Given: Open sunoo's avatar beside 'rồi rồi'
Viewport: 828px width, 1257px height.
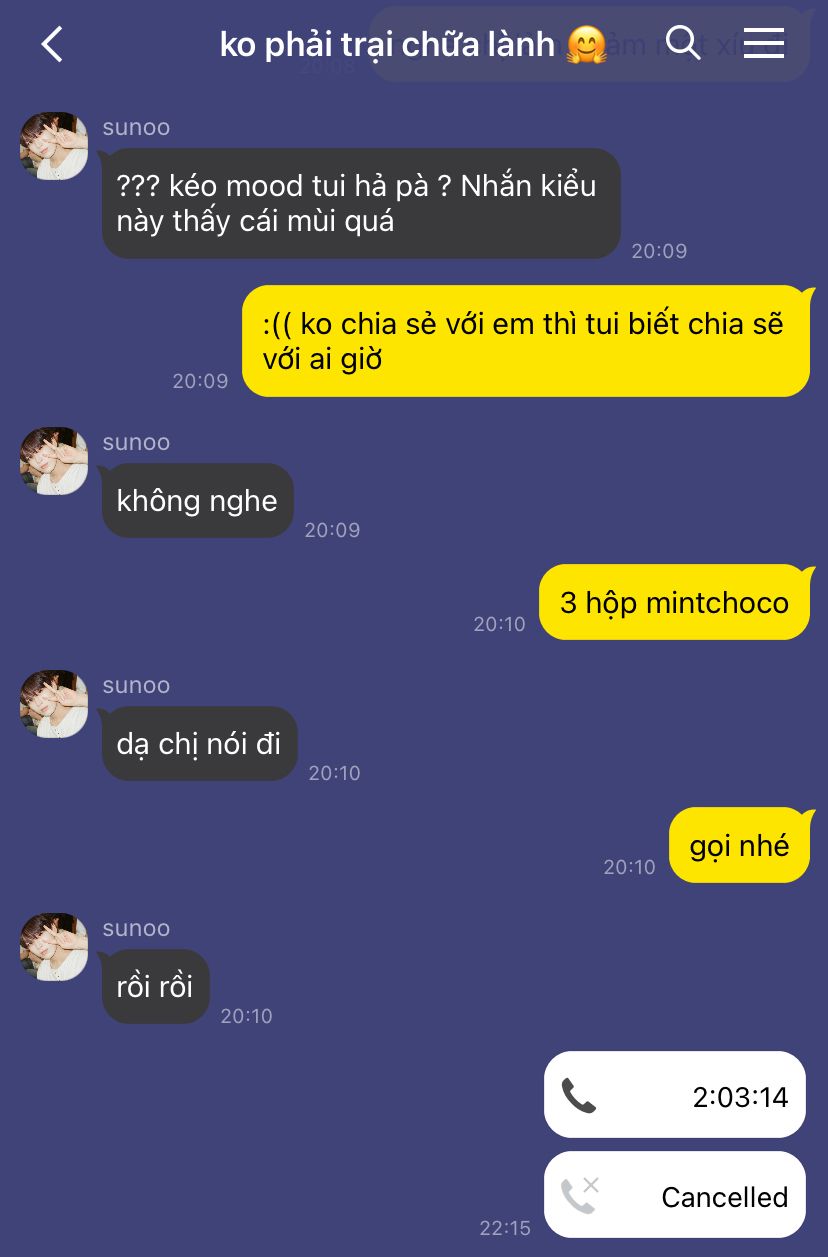Looking at the screenshot, I should 54,947.
